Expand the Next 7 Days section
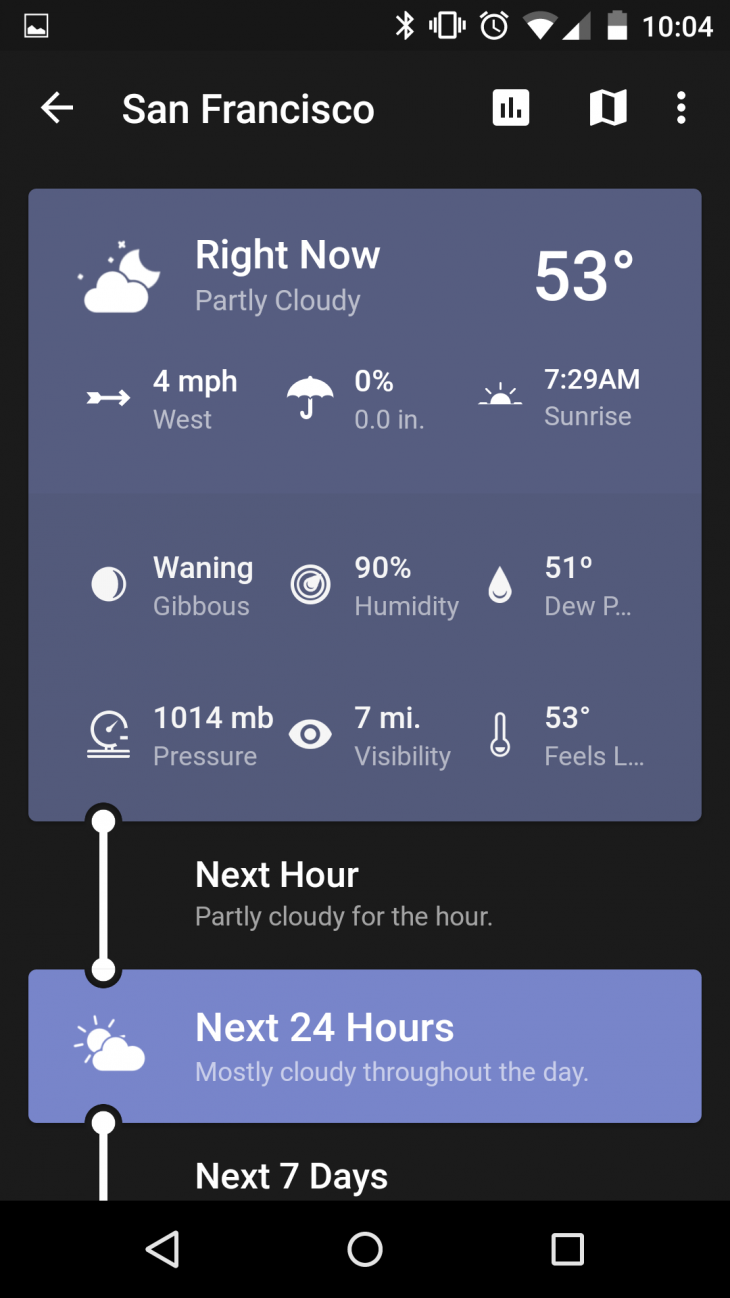Screen dimensions: 730x1298 291,1176
